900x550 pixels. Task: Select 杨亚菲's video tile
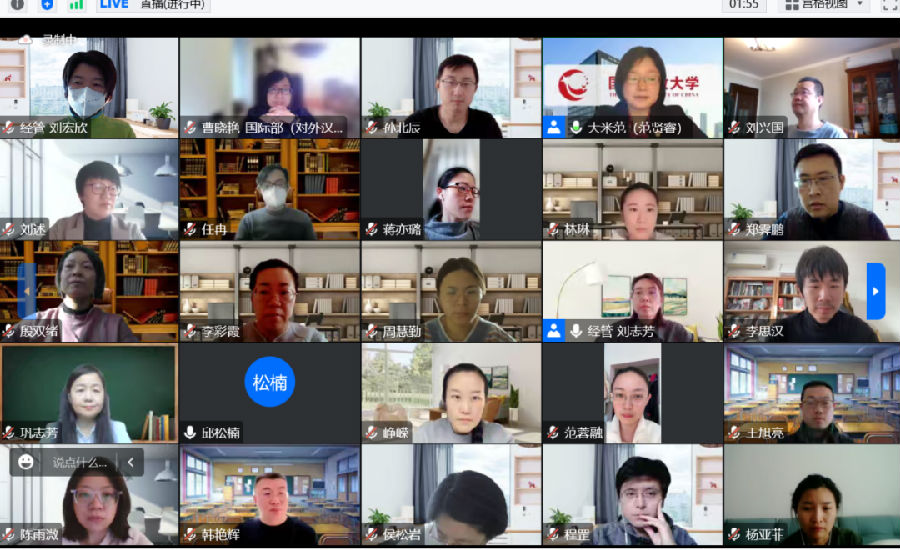click(x=812, y=495)
